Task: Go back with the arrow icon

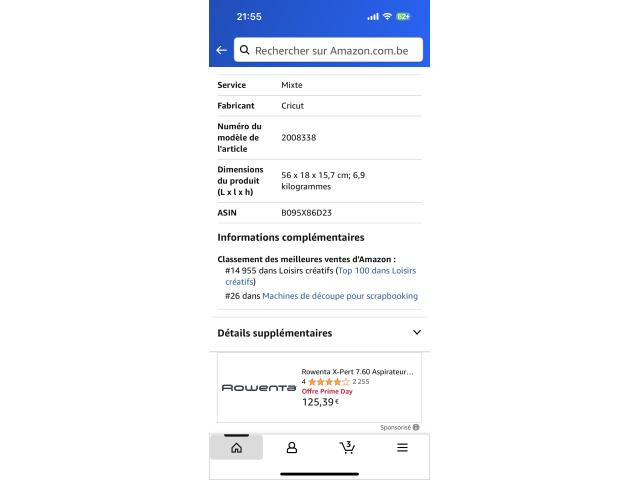Action: 221,50
